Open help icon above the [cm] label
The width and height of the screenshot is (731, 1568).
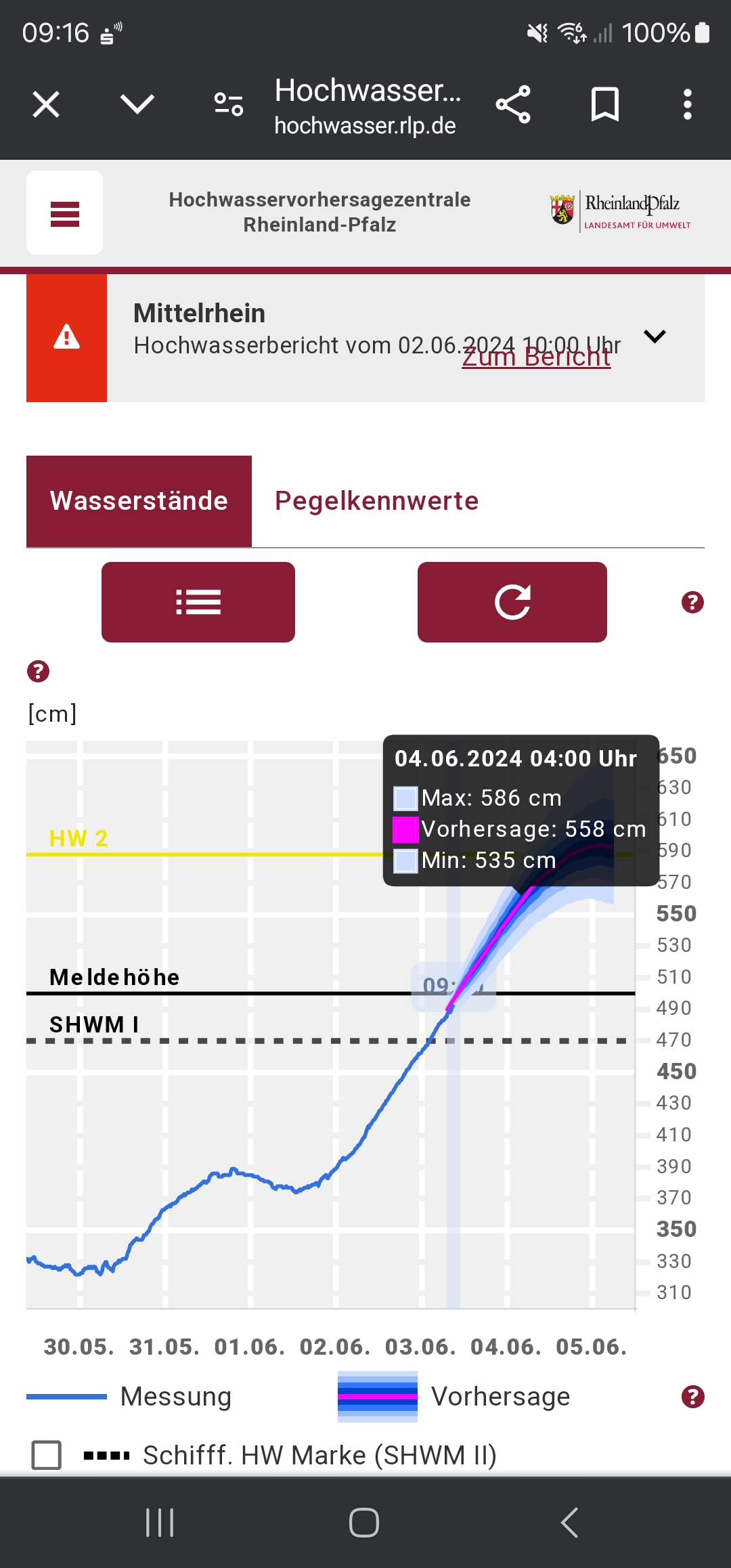tap(38, 672)
